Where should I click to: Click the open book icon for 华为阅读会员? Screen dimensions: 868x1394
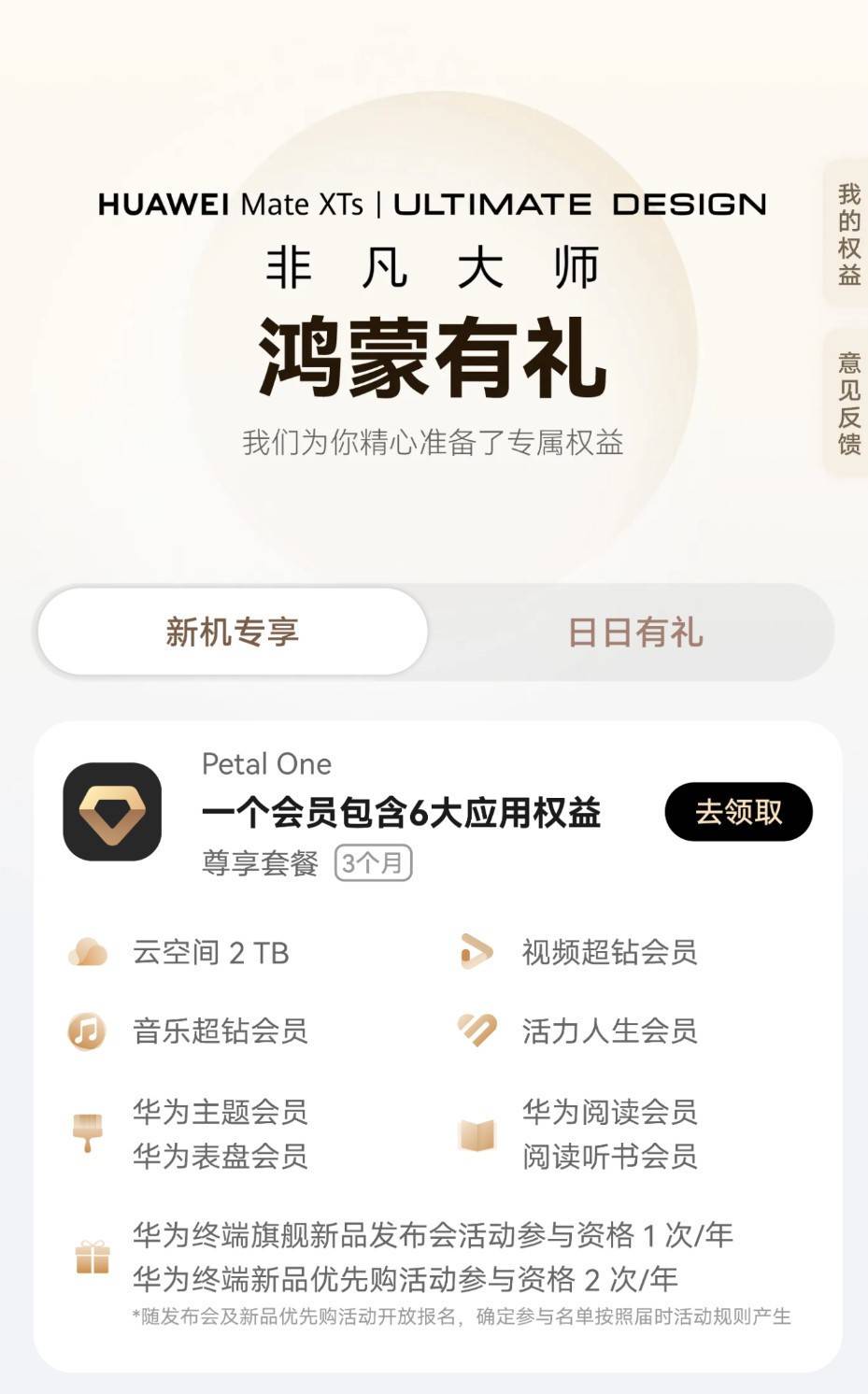point(477,1133)
